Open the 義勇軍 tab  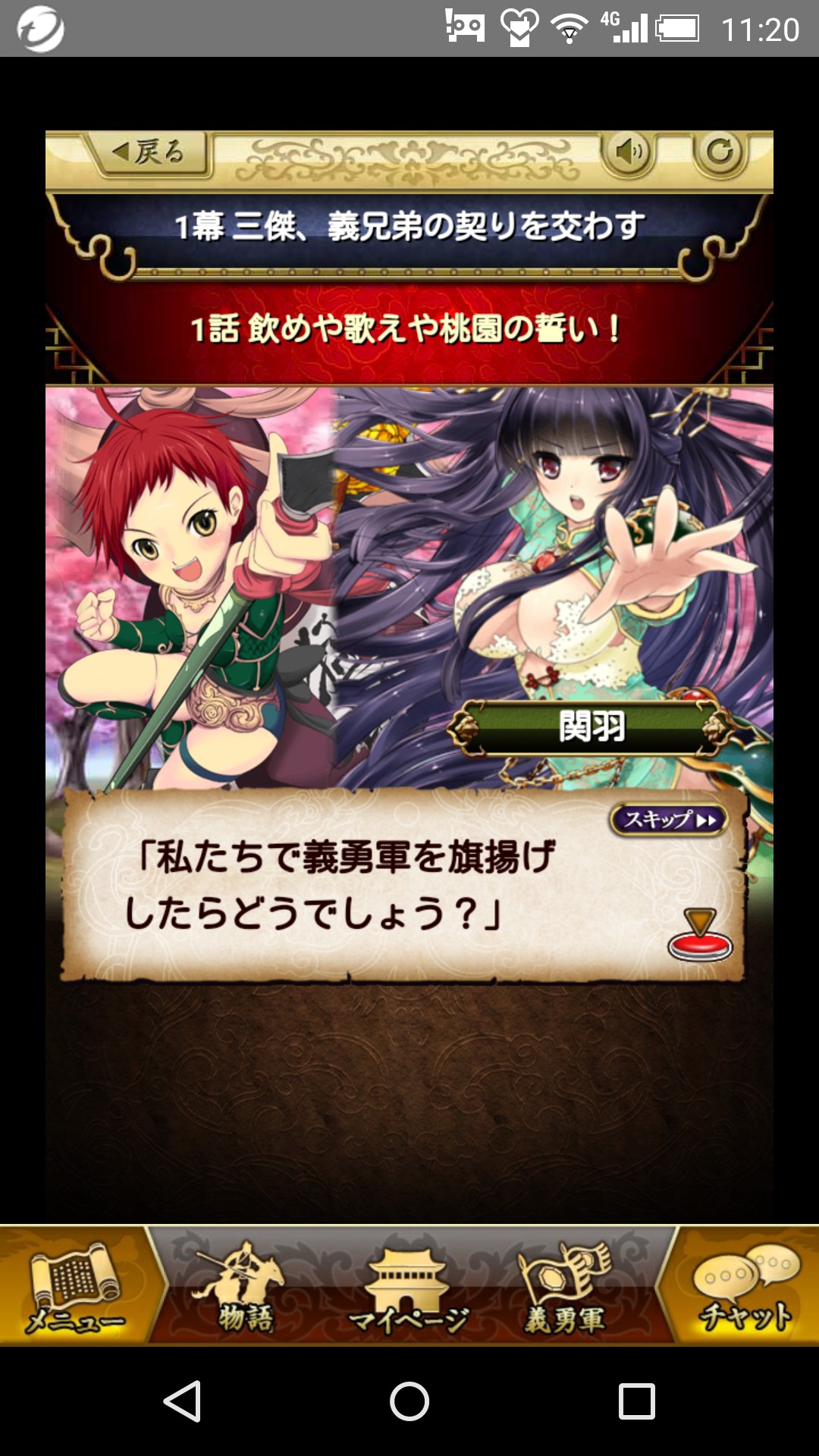(x=566, y=1286)
